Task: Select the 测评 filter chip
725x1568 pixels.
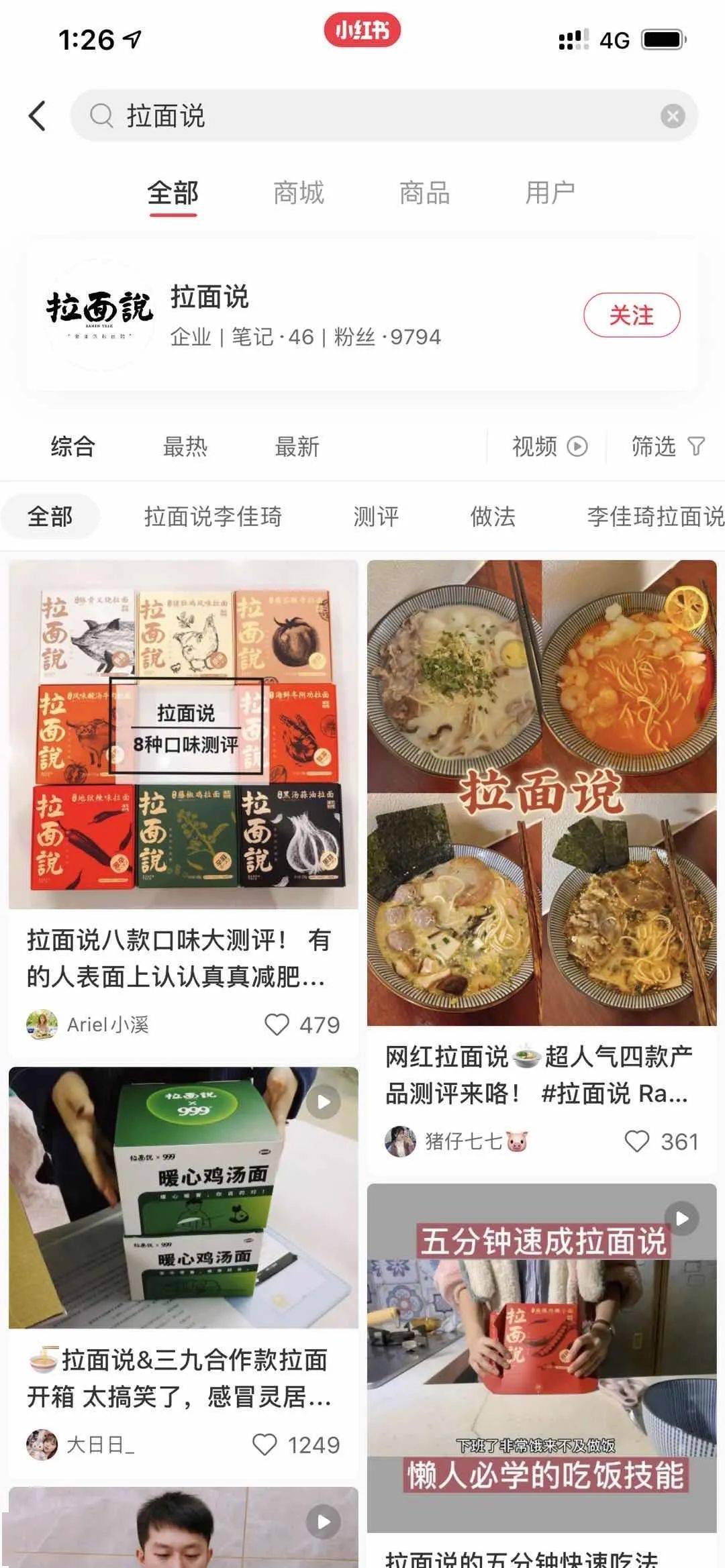Action: (374, 517)
